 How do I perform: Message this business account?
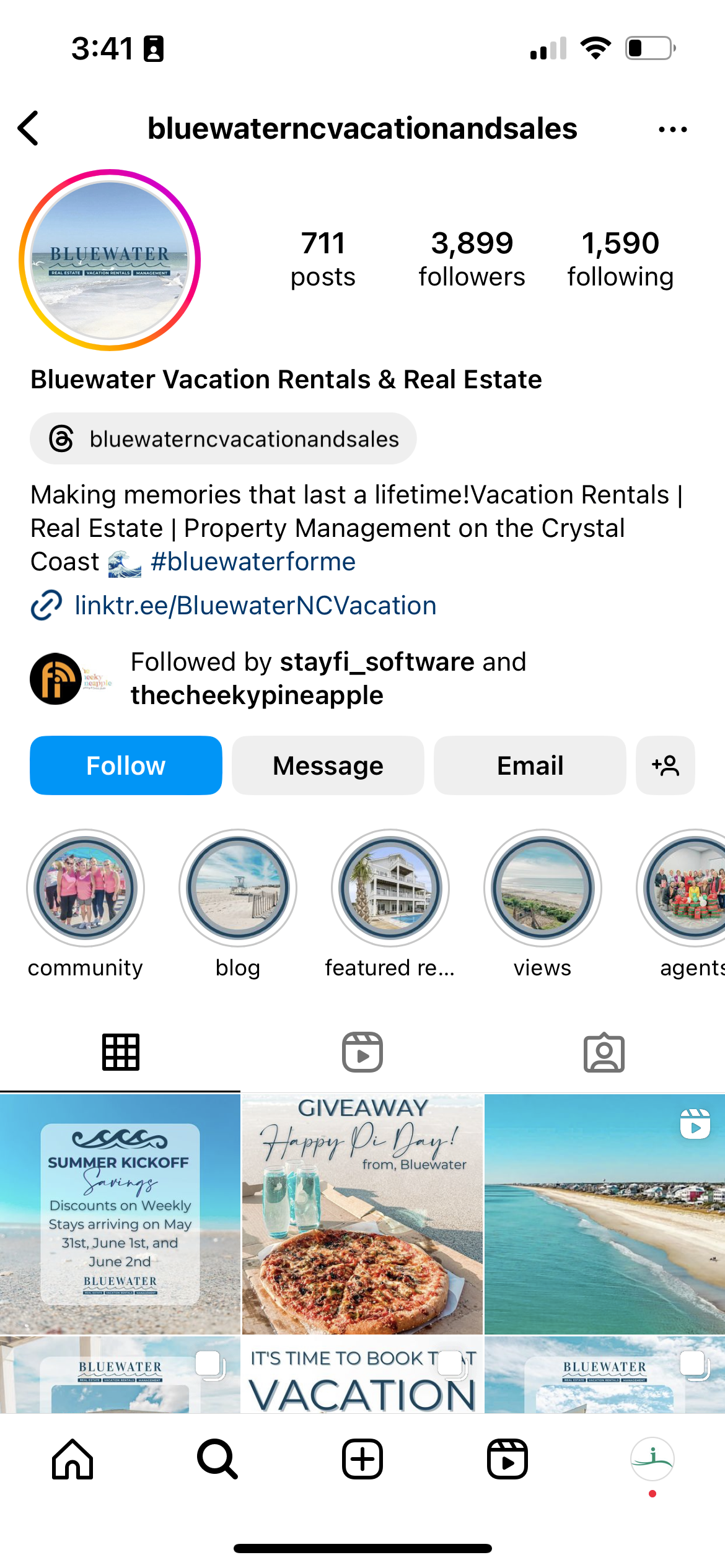[x=328, y=765]
